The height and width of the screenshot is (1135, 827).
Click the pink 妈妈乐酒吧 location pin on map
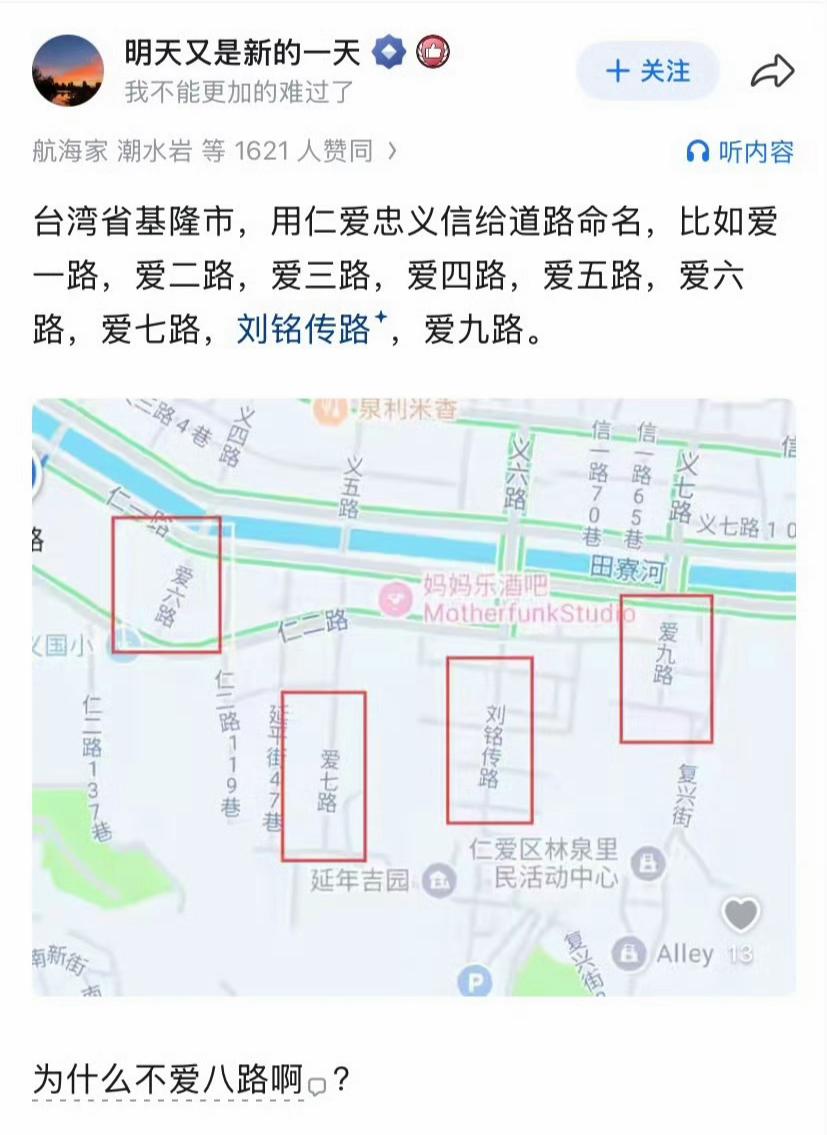[397, 597]
